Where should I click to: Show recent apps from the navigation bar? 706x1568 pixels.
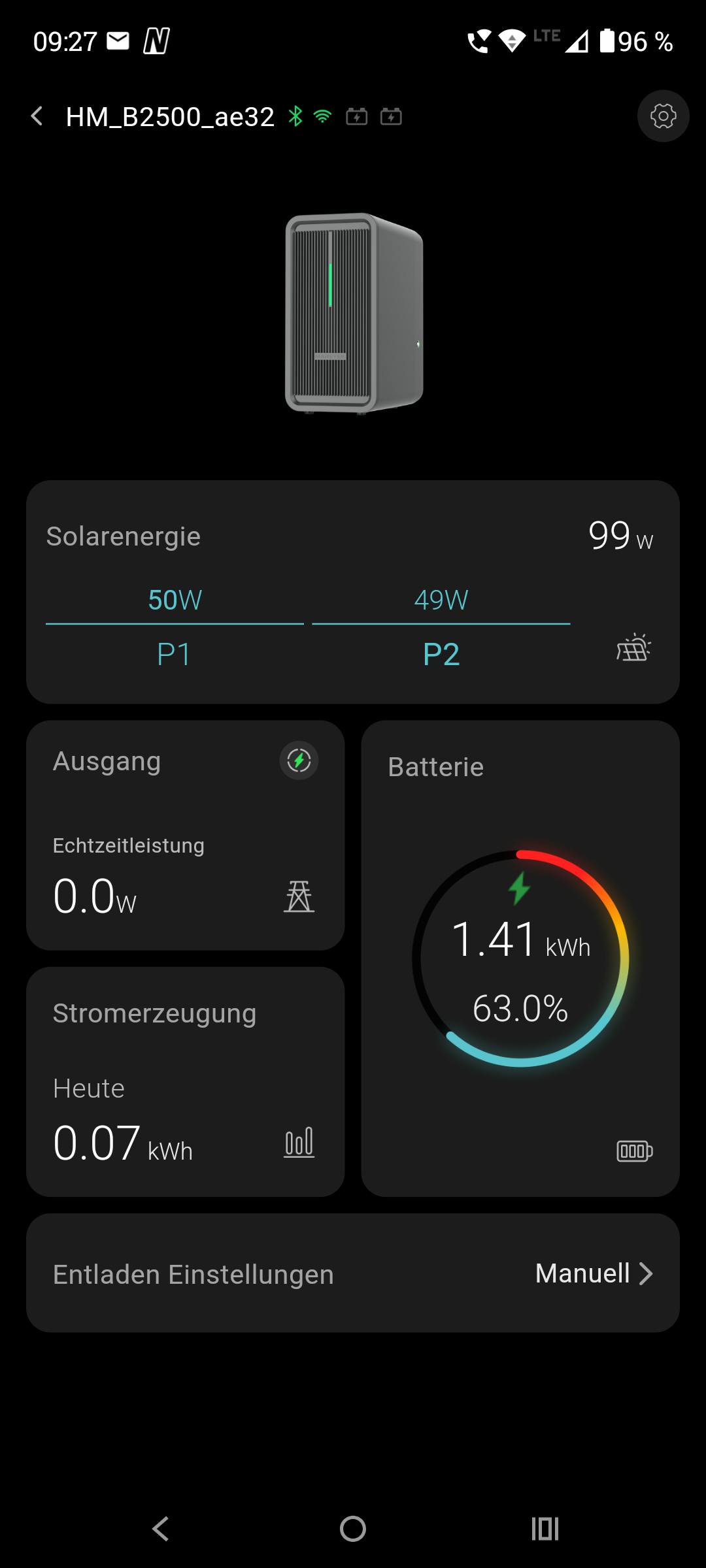click(x=545, y=1529)
